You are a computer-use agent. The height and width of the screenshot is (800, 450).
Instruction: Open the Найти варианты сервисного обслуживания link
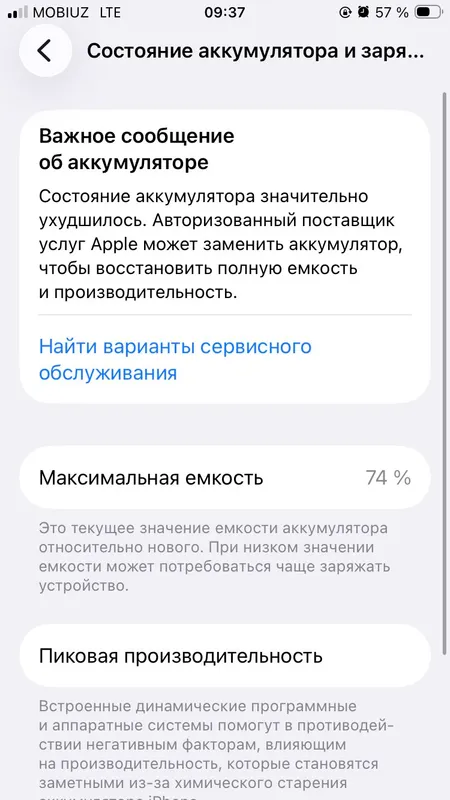pos(175,360)
